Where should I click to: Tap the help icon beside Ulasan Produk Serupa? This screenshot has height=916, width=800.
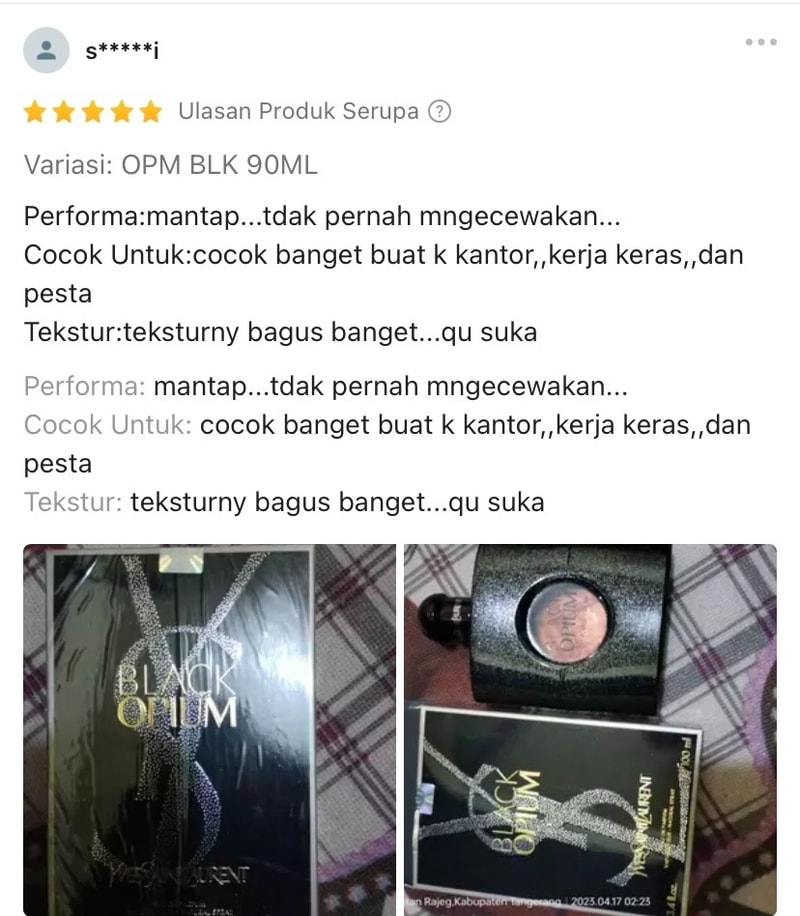439,112
